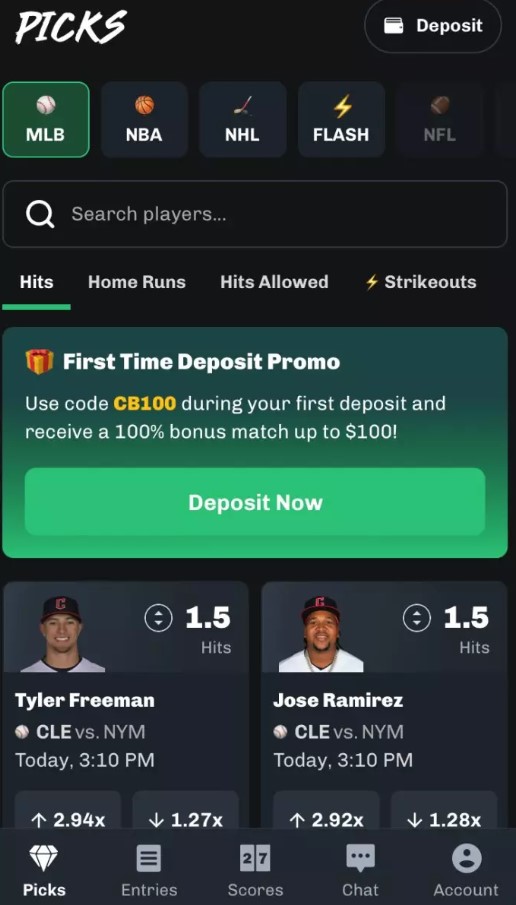Viewport: 516px width, 905px height.
Task: Tap the Search players field
Action: coord(255,214)
